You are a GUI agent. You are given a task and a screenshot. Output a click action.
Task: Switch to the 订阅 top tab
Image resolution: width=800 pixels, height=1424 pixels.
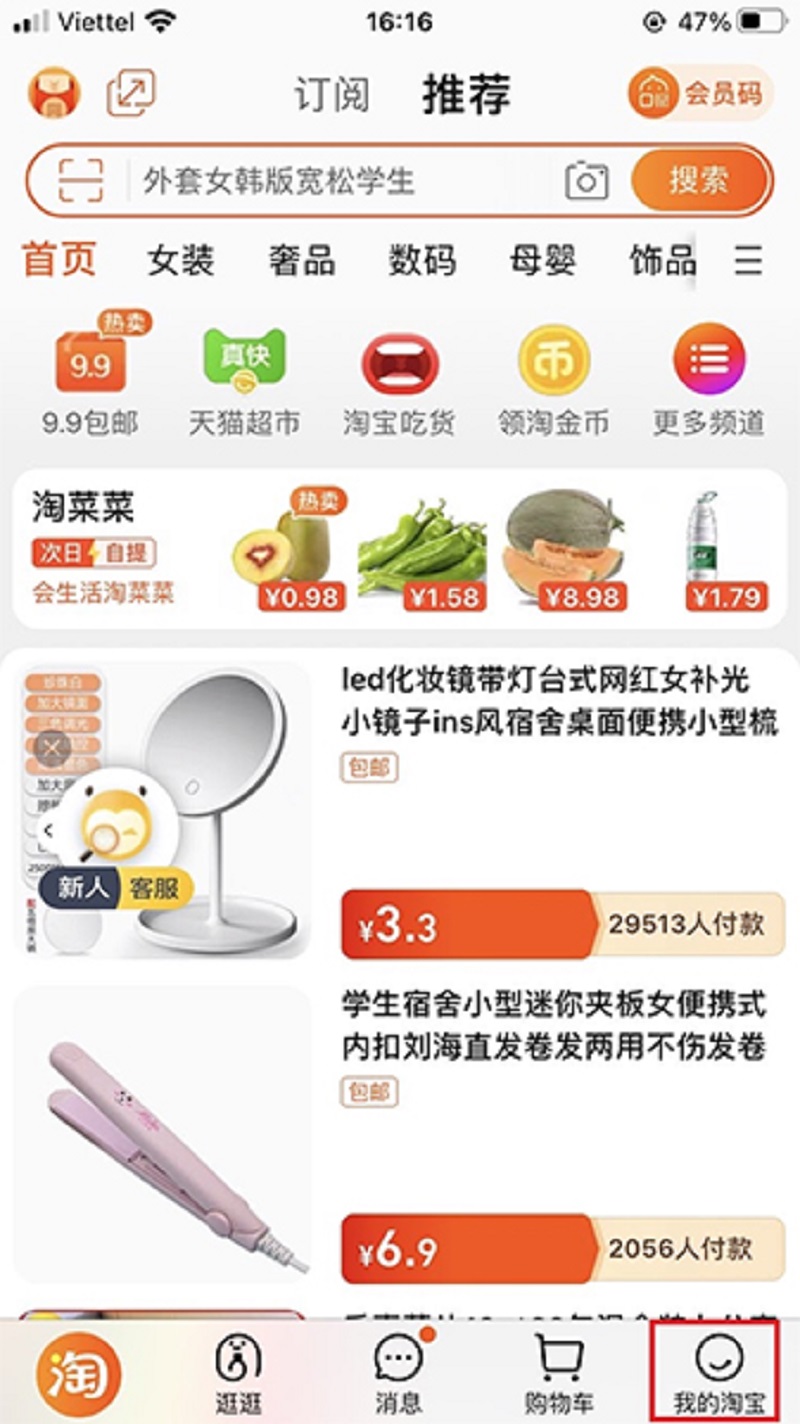coord(331,95)
